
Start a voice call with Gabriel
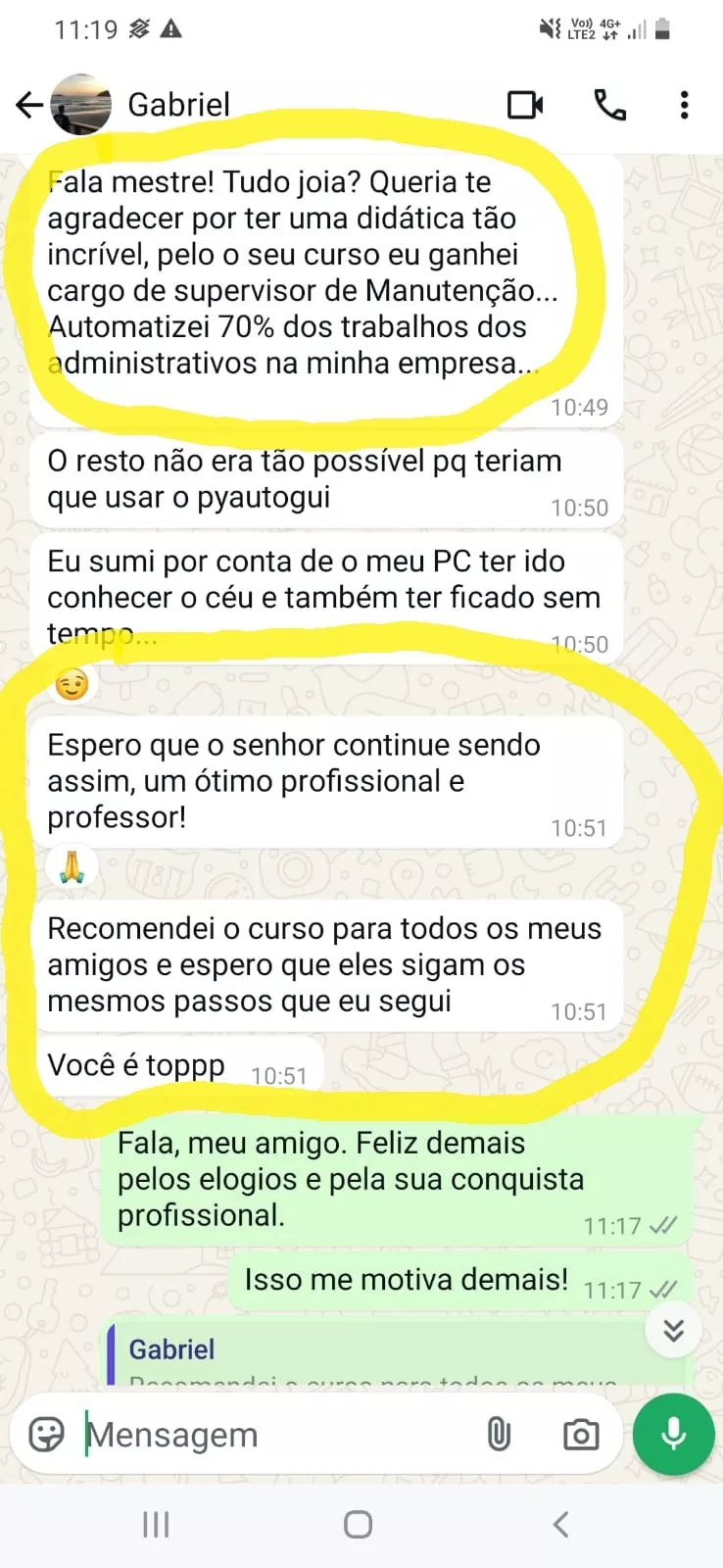click(610, 105)
